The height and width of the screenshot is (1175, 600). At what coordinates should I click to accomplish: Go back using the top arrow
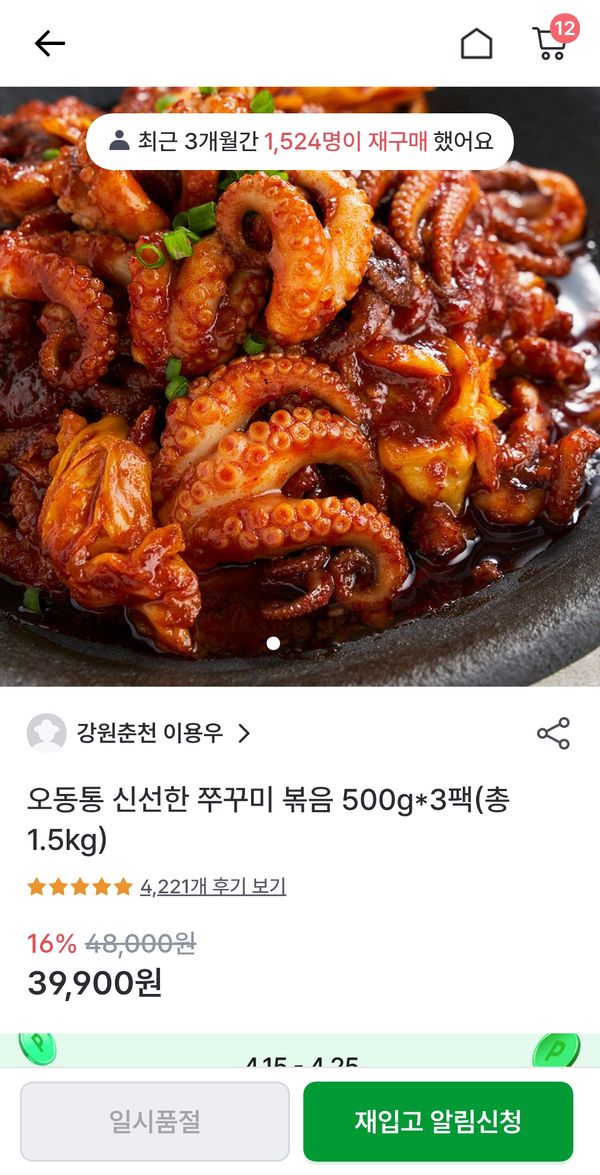pos(49,43)
